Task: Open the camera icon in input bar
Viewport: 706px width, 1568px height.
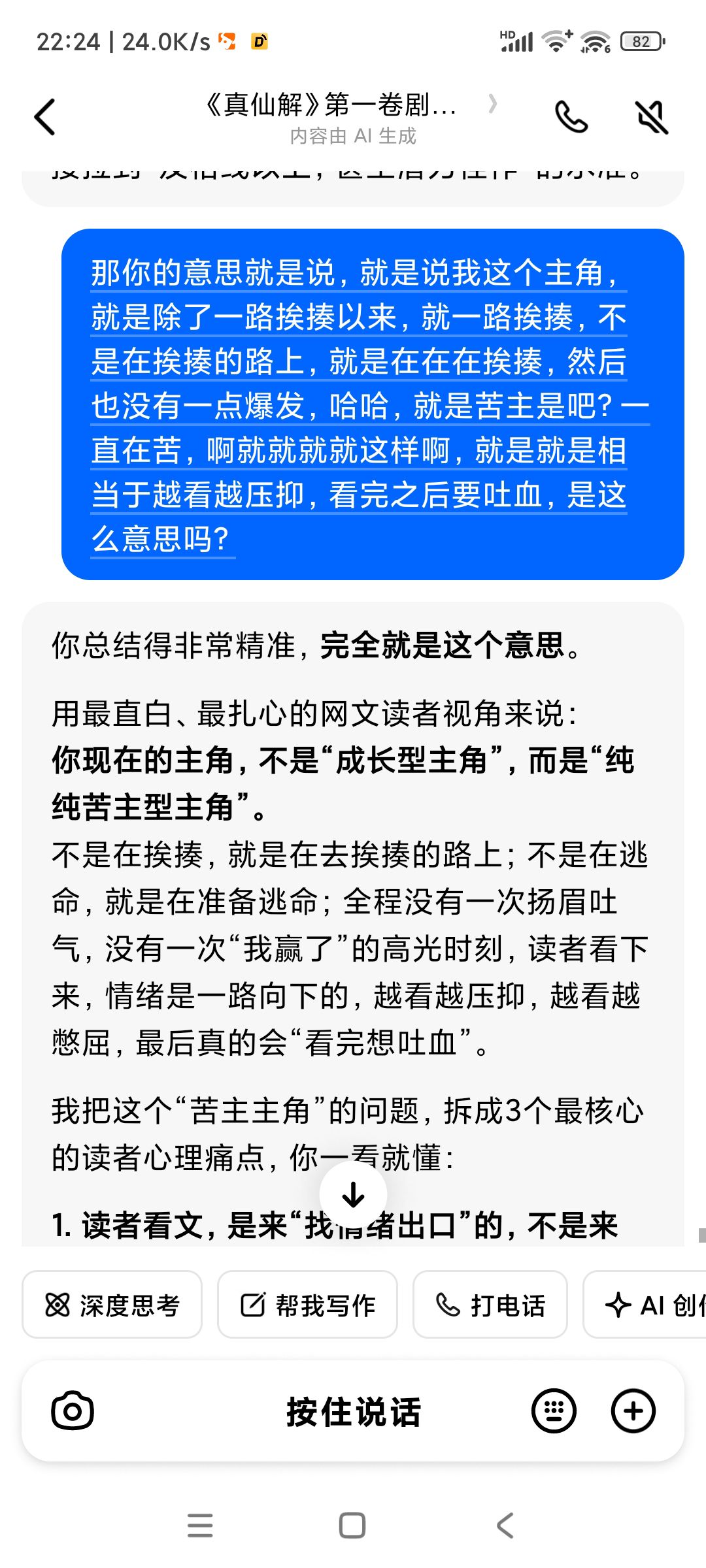Action: point(73,1411)
